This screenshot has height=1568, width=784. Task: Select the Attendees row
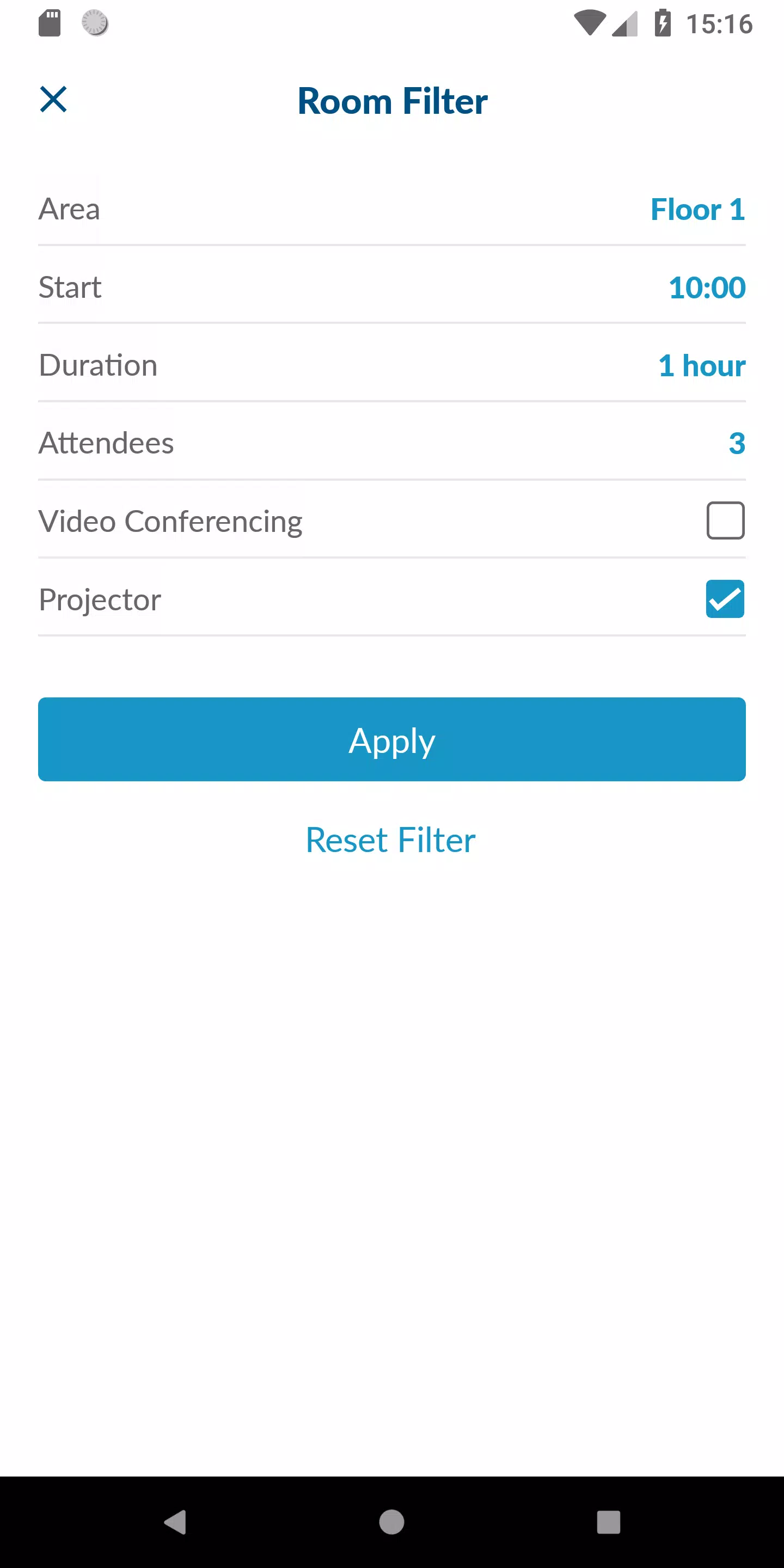[x=391, y=443]
